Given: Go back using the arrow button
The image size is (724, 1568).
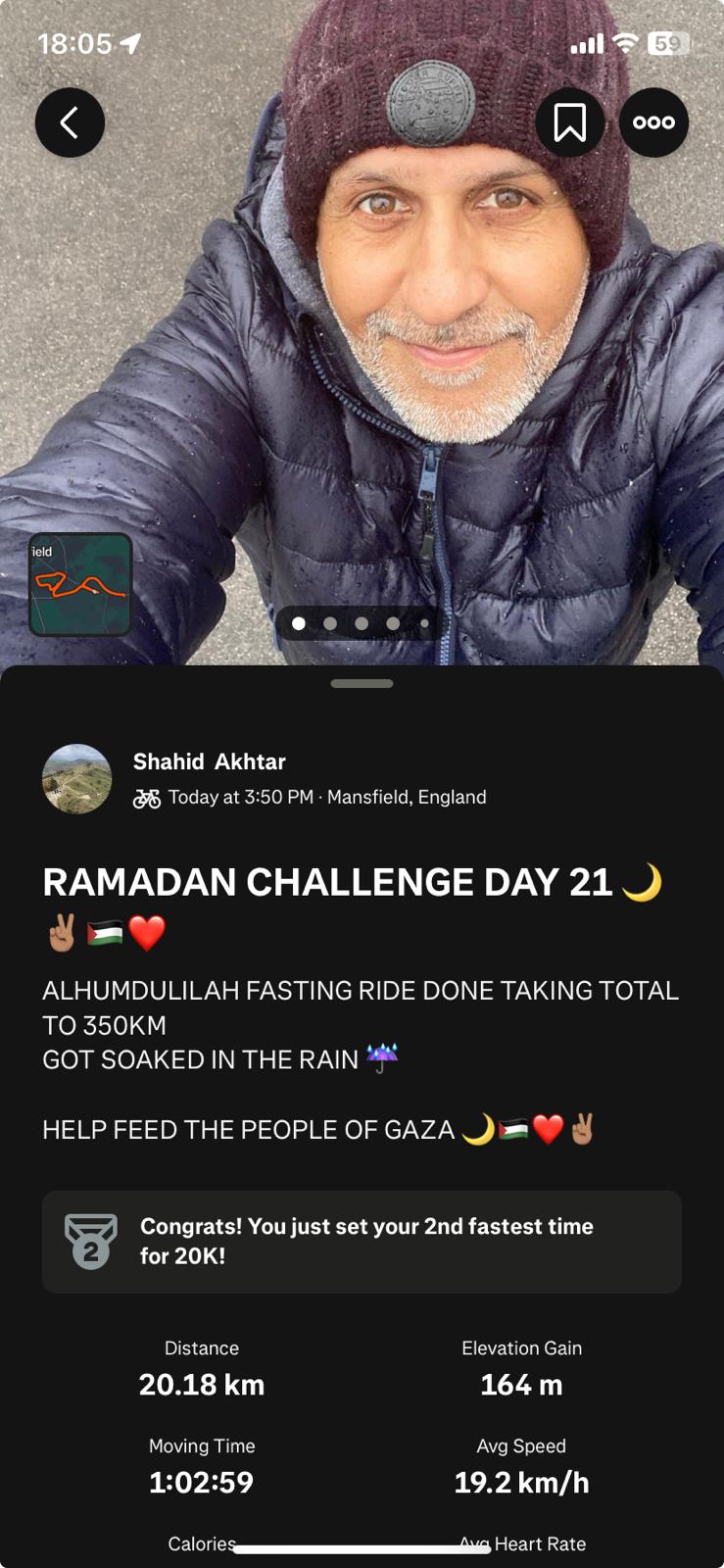Looking at the screenshot, I should (x=70, y=122).
